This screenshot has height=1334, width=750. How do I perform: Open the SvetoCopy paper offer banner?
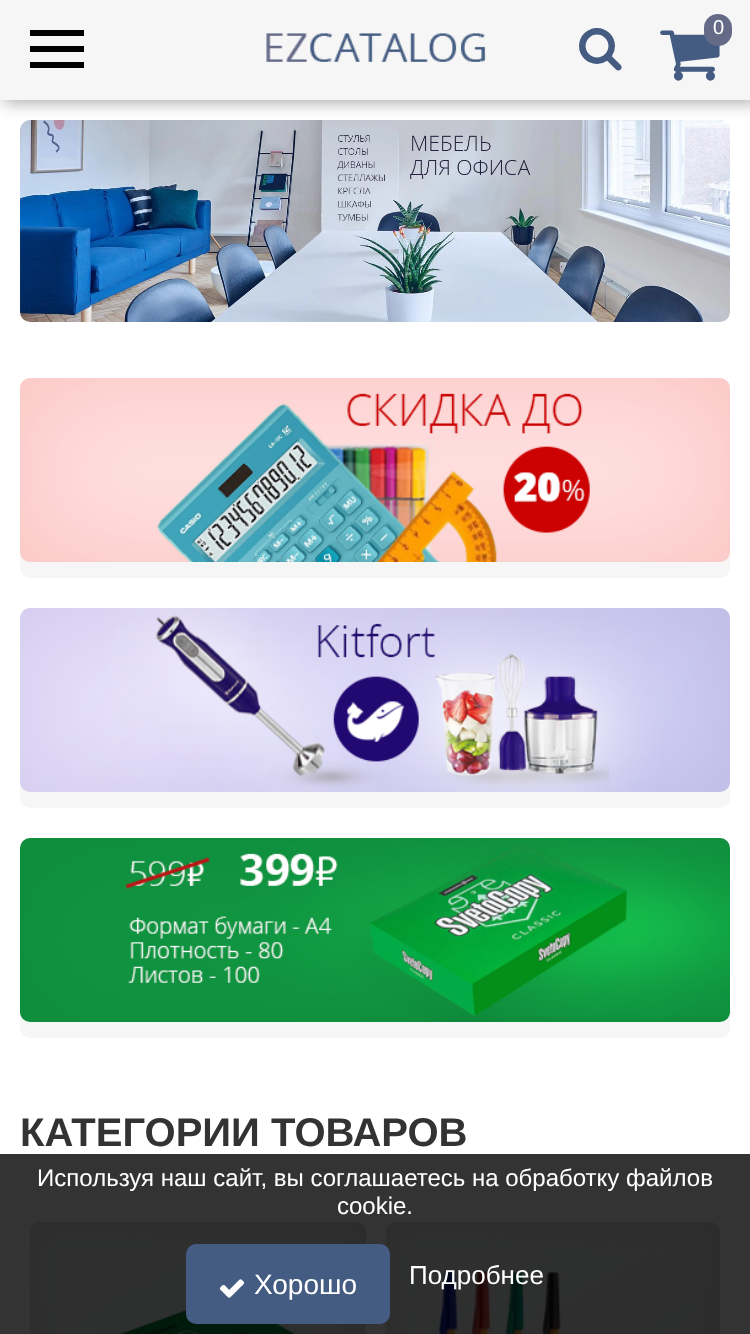pos(375,930)
